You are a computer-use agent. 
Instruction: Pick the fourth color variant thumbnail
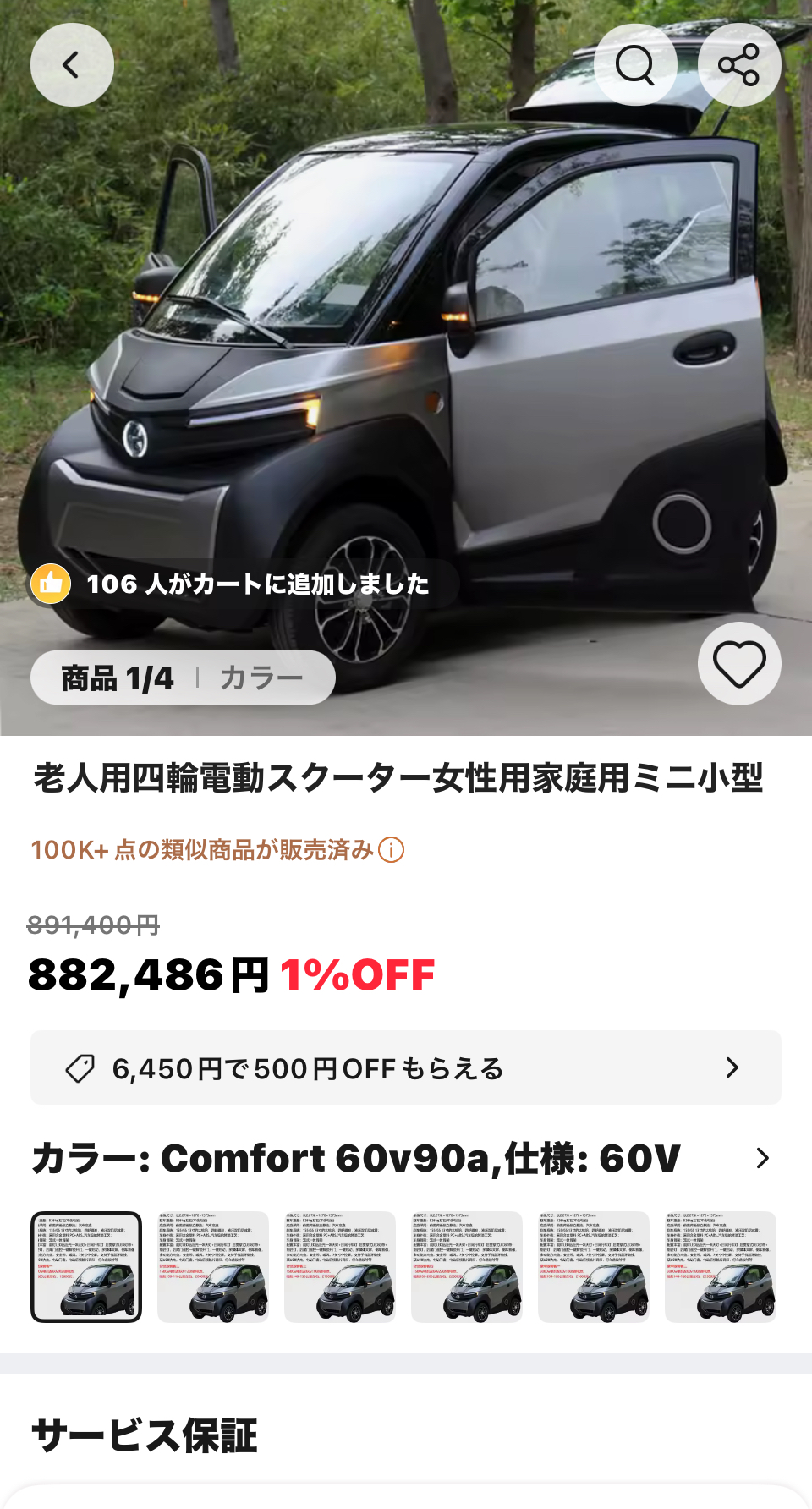coord(467,1267)
